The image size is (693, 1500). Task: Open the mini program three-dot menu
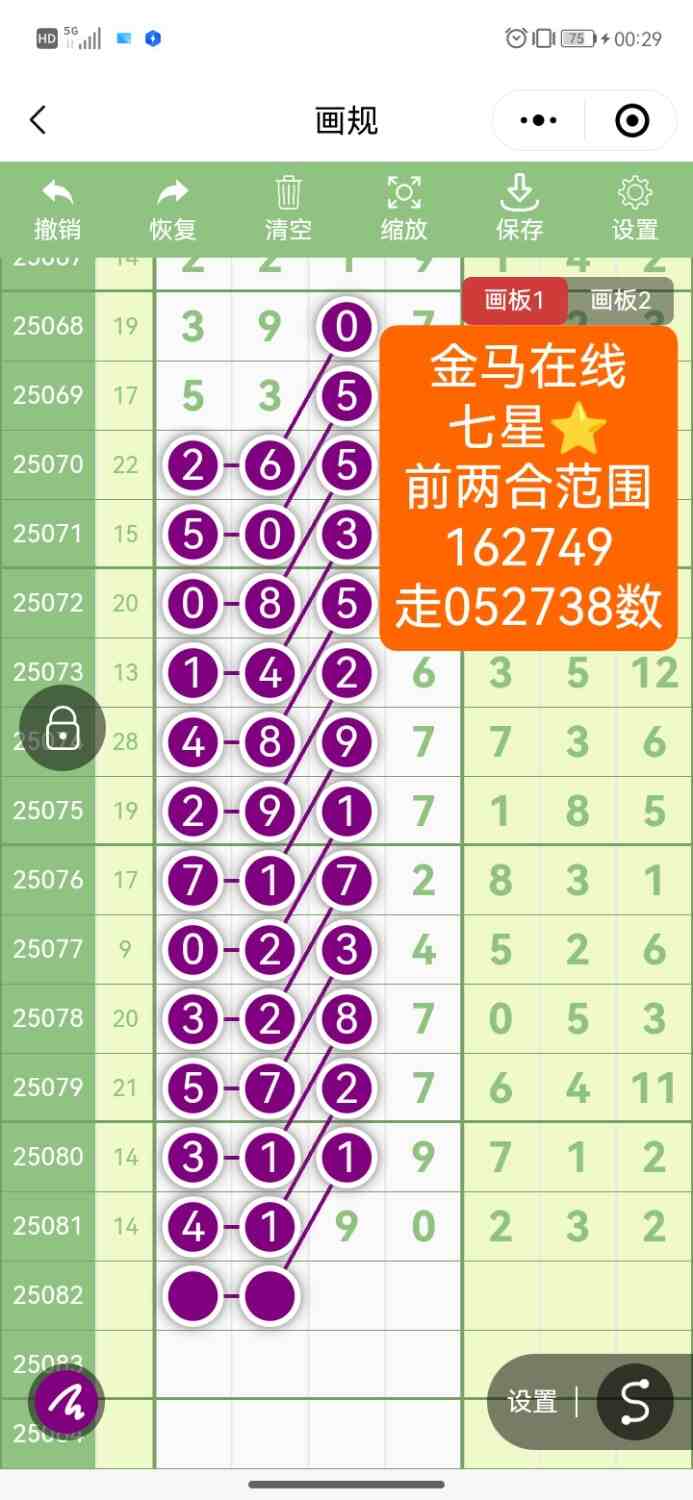click(x=539, y=121)
